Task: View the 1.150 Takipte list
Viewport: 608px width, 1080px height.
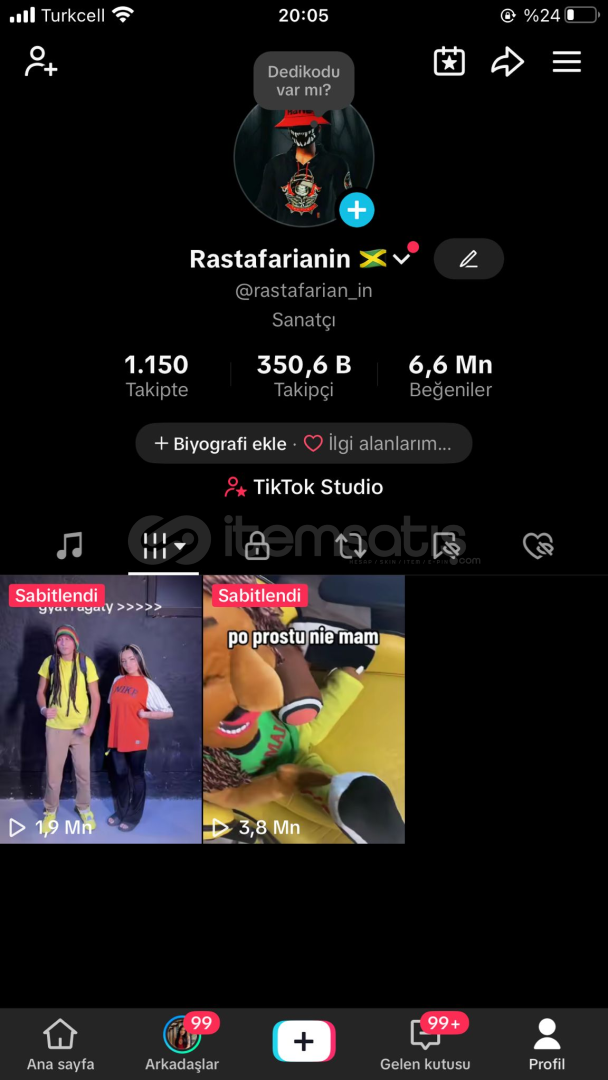Action: 157,375
